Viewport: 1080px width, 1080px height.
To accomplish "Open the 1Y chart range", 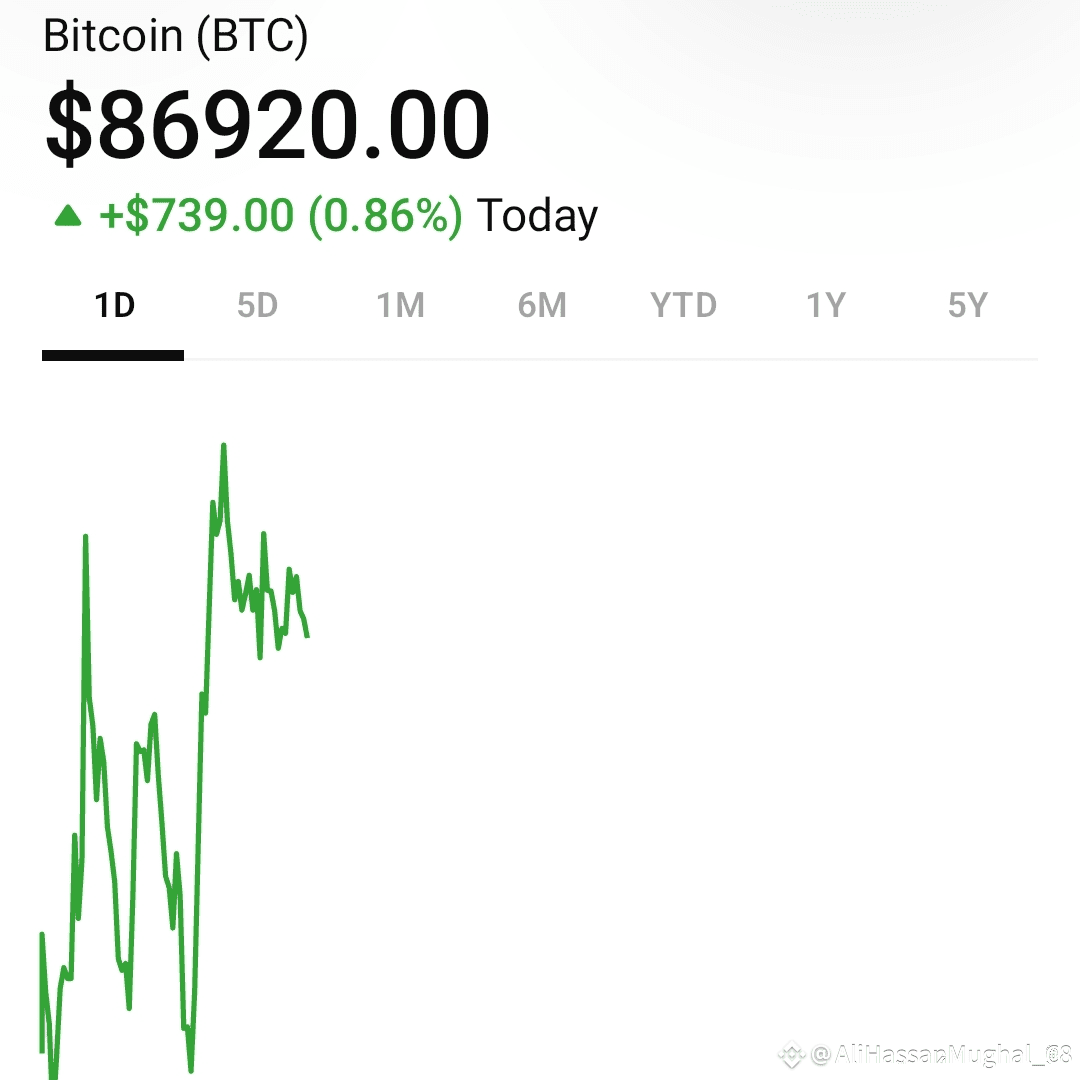I will pyautogui.click(x=826, y=305).
